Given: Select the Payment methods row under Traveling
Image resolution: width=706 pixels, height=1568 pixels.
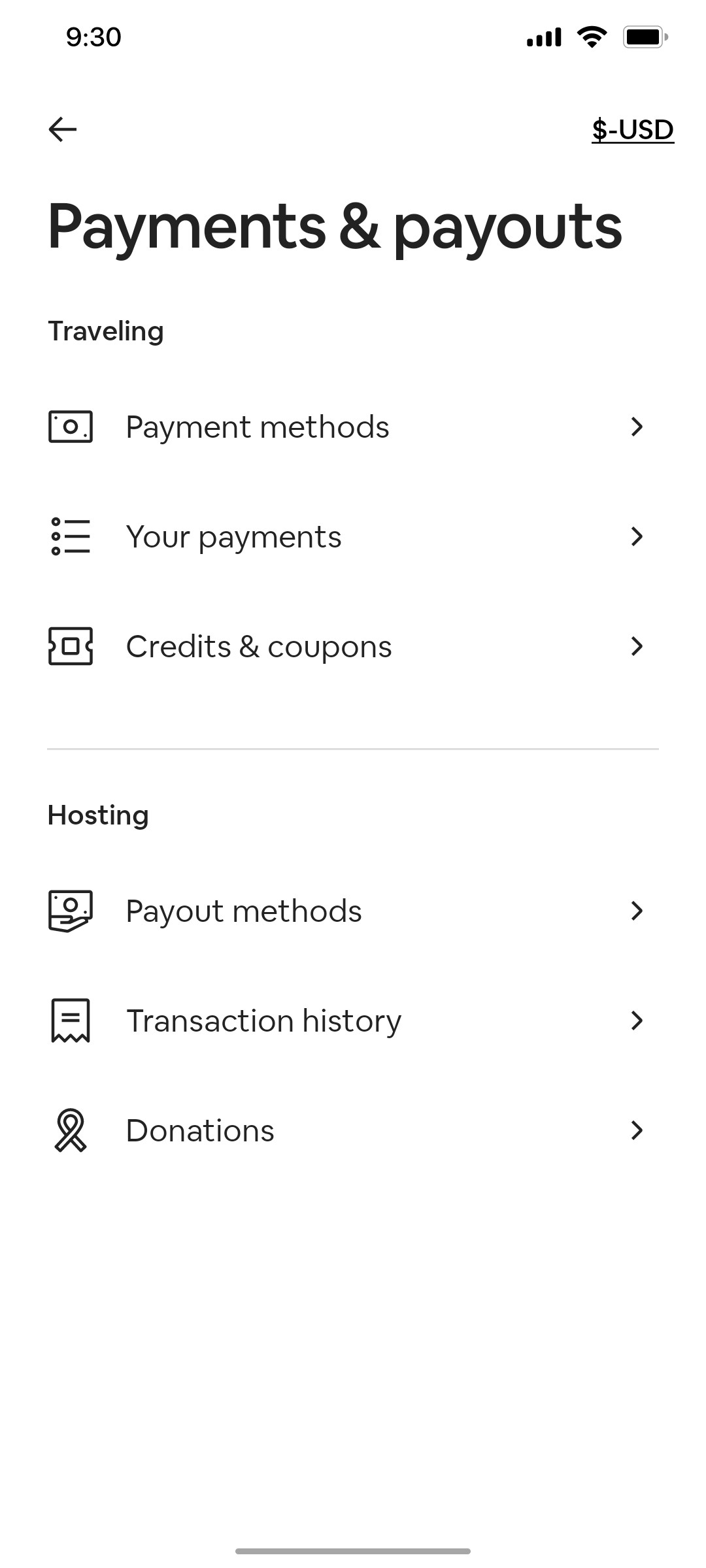Looking at the screenshot, I should (x=353, y=427).
